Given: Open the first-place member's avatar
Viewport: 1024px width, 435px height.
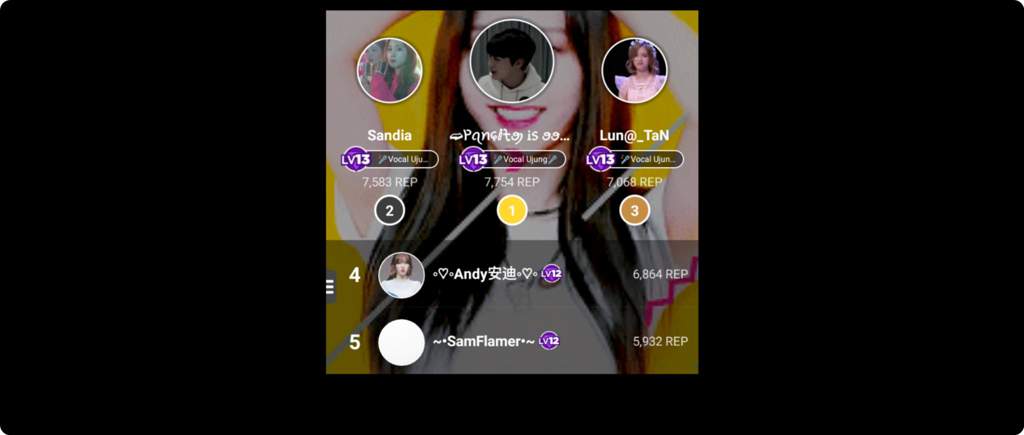Looking at the screenshot, I should (x=511, y=61).
